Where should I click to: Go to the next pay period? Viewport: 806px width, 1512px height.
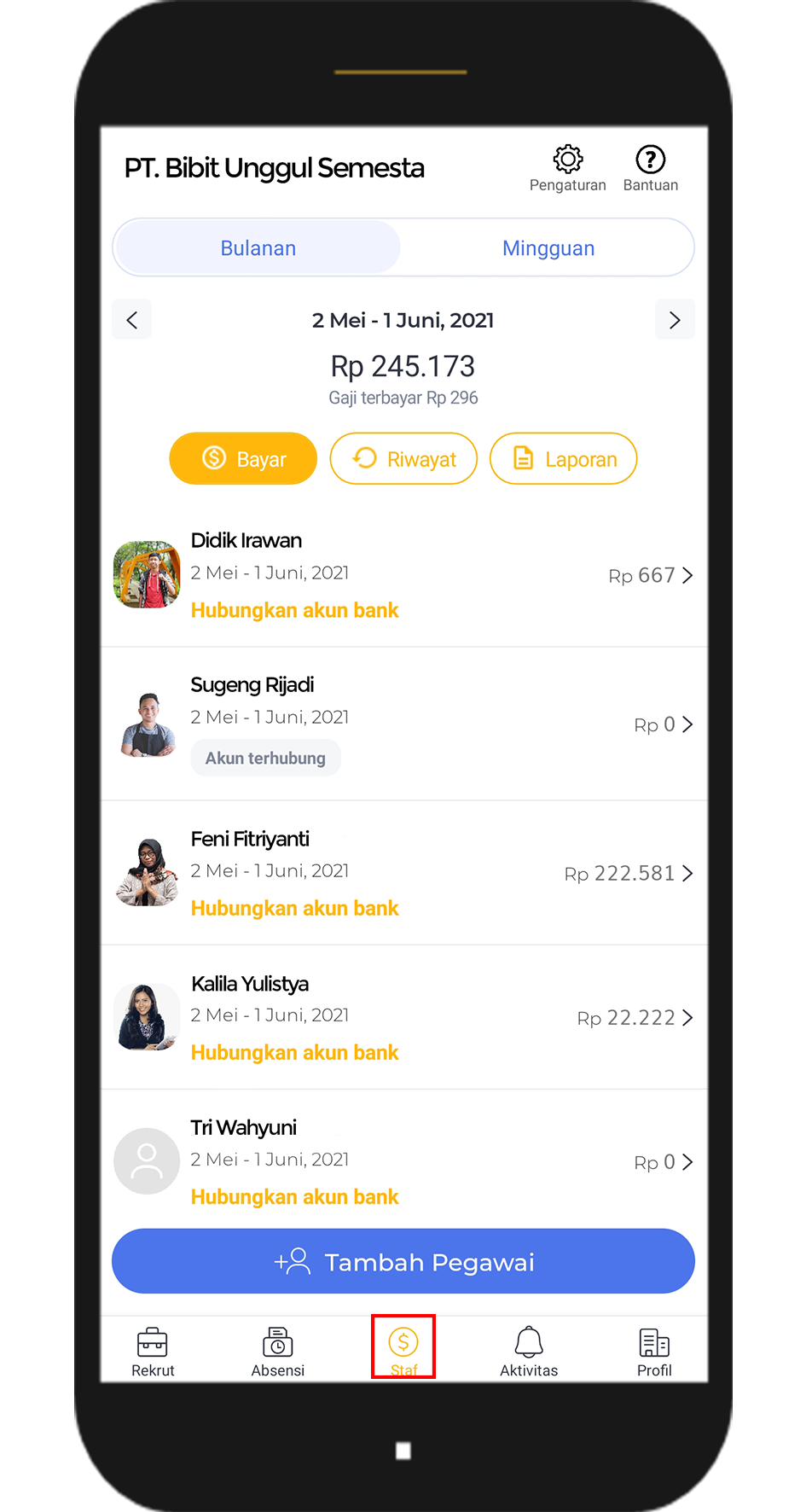[675, 320]
